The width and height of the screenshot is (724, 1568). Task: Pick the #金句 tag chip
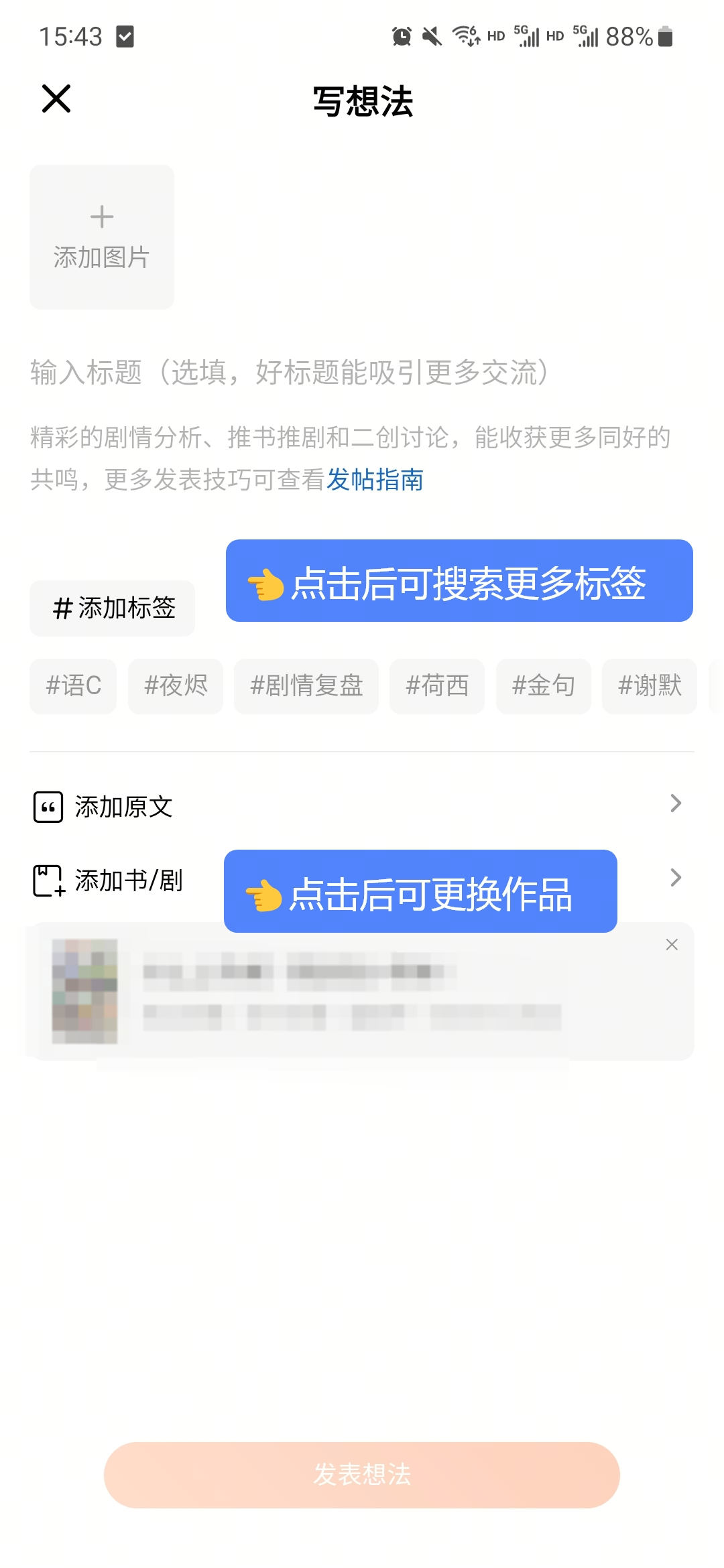coord(544,686)
